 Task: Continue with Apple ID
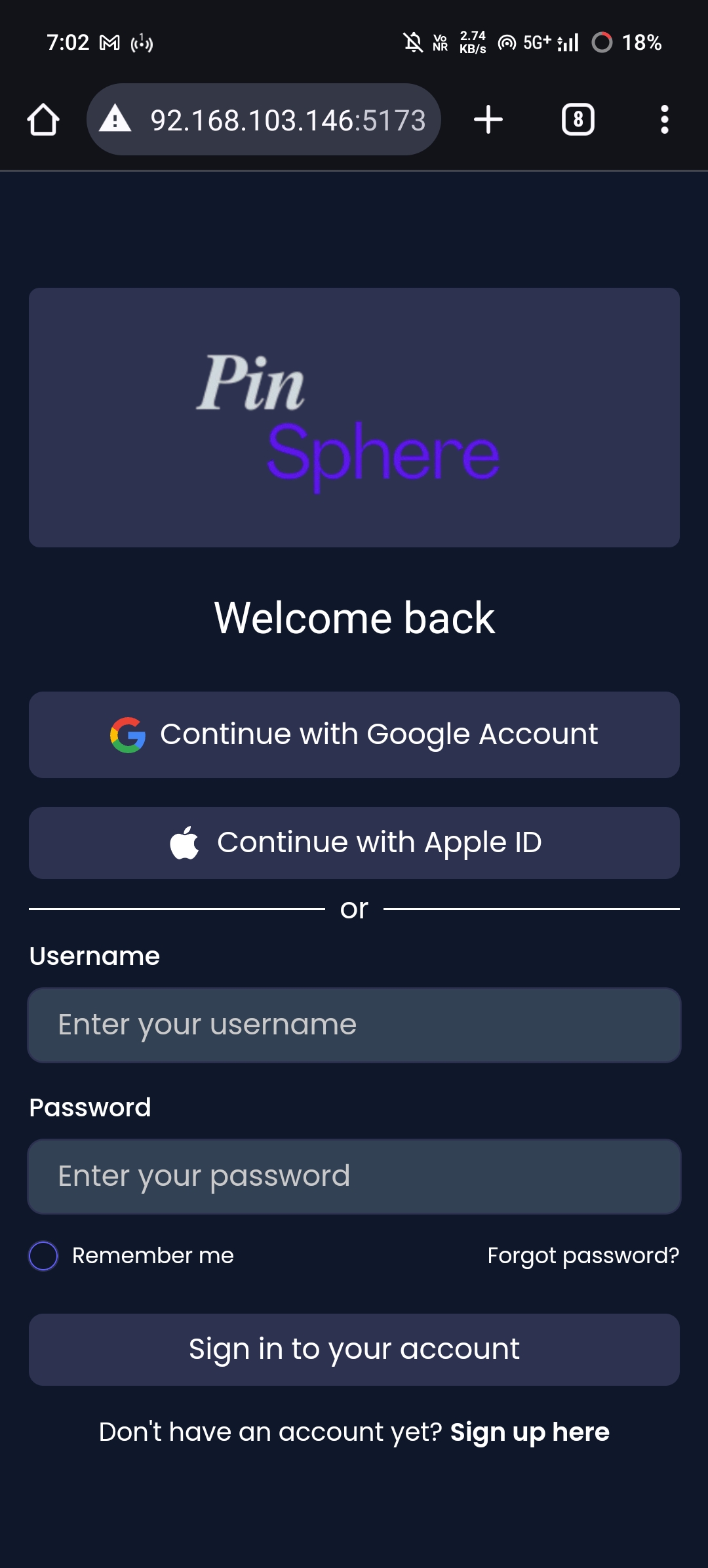tap(354, 843)
